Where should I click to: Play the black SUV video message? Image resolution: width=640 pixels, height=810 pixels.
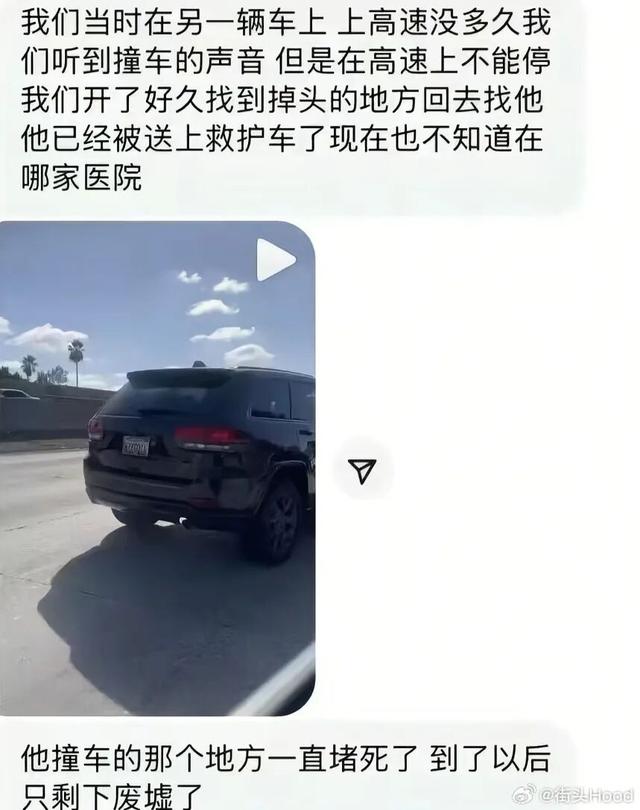click(x=275, y=260)
